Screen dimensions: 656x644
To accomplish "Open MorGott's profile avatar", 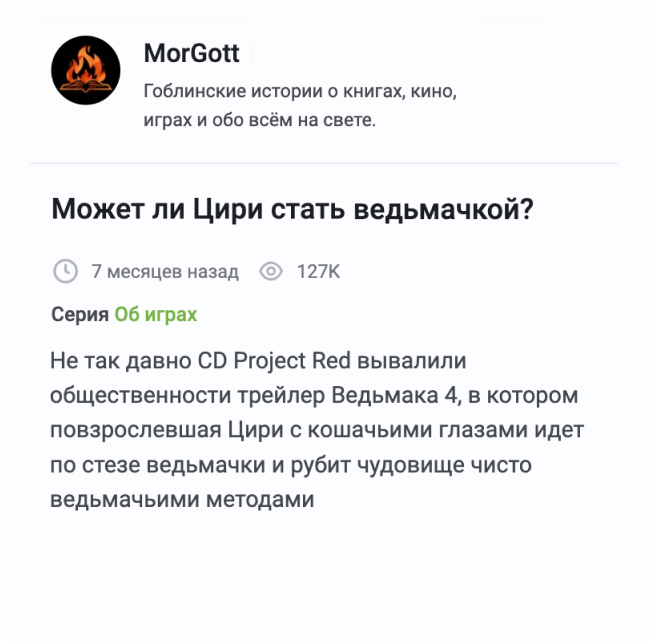I will click(86, 71).
